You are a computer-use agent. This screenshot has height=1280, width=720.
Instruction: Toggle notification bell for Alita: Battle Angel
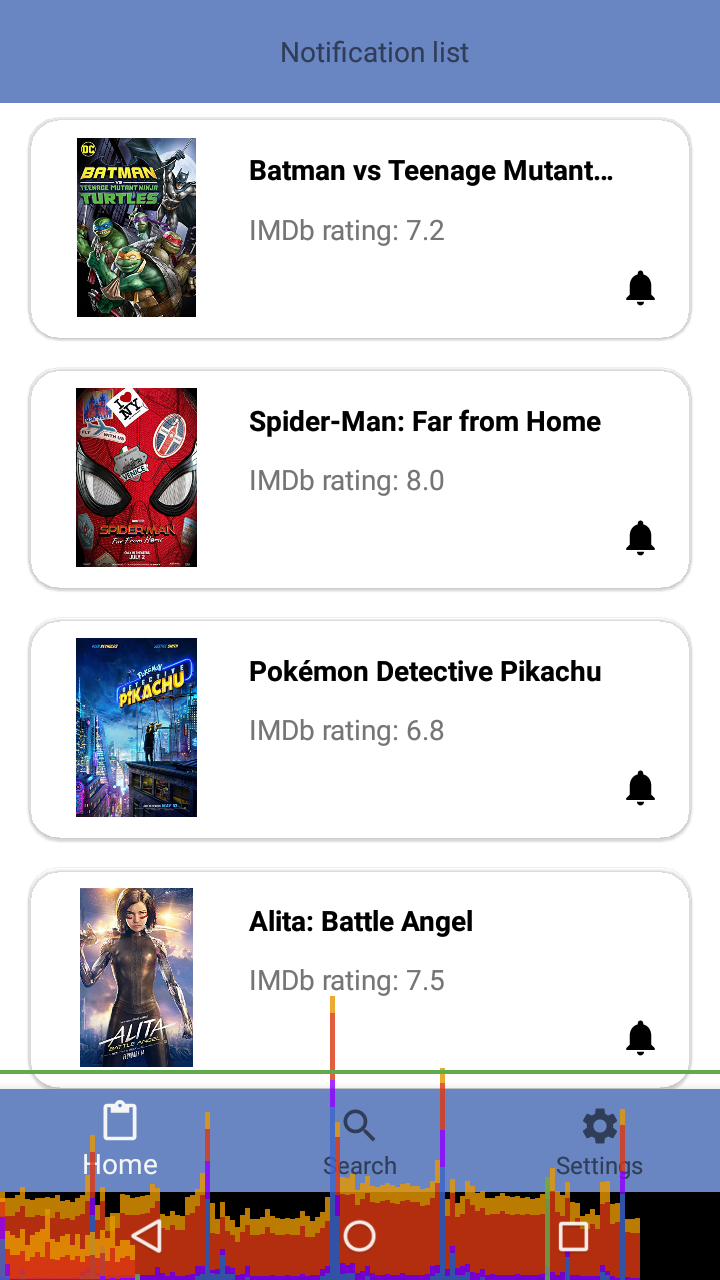(x=640, y=1037)
